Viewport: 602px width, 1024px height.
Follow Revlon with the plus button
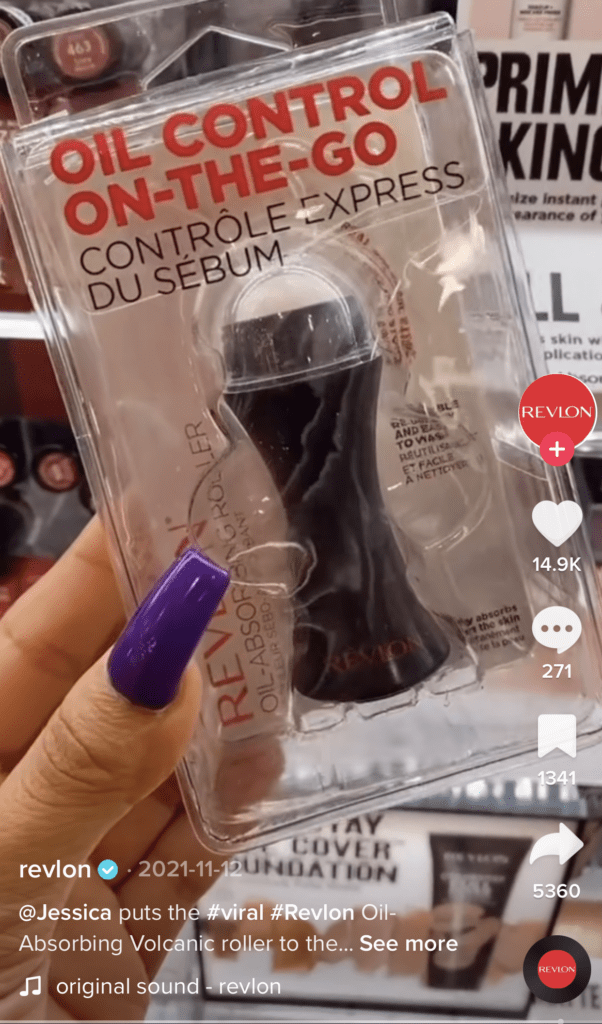[557, 450]
